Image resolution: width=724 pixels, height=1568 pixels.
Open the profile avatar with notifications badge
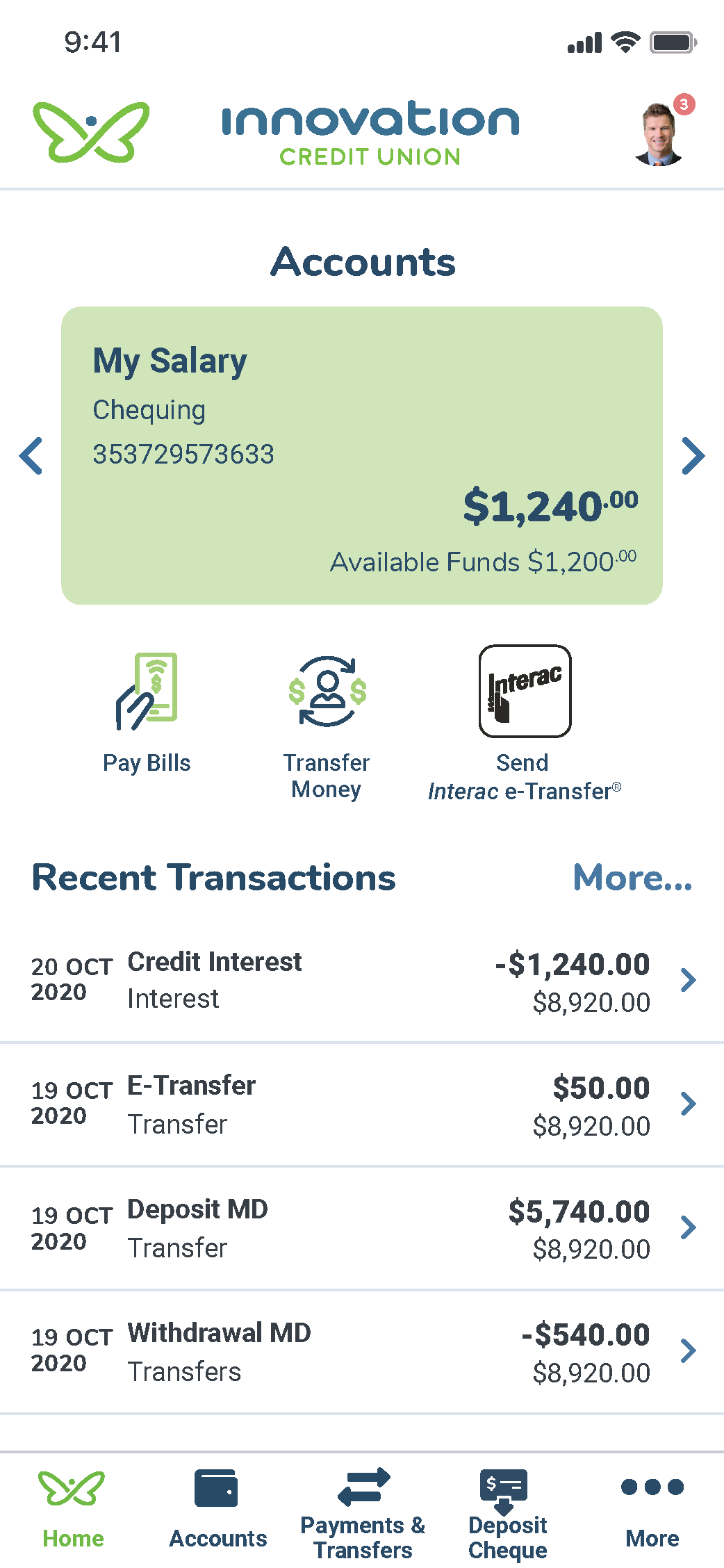(662, 131)
